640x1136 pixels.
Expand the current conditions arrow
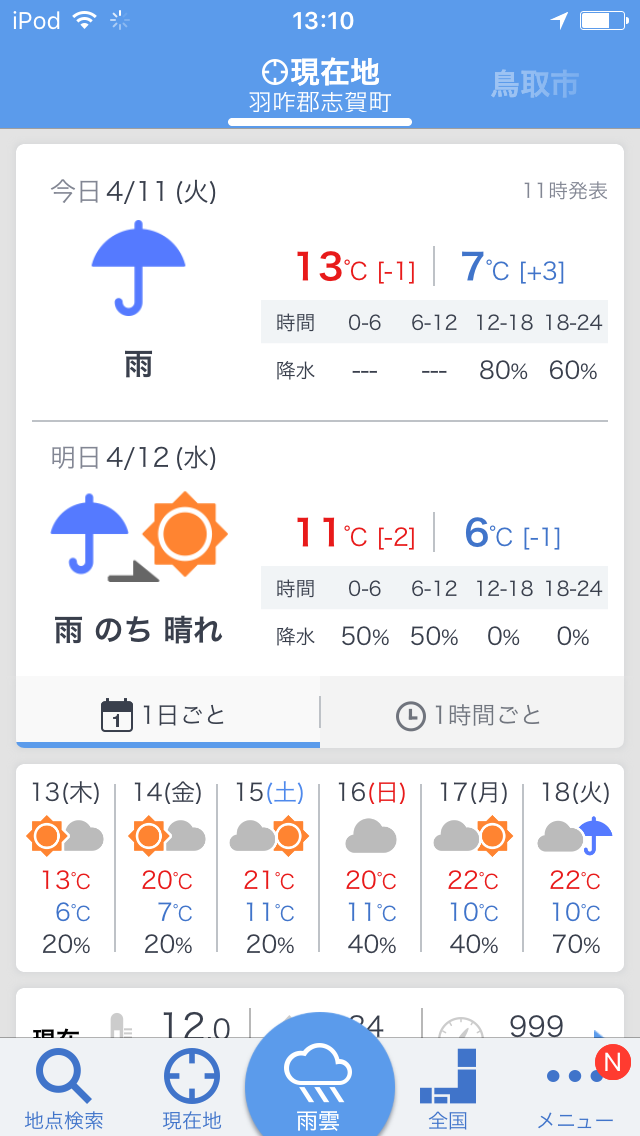click(x=599, y=1035)
